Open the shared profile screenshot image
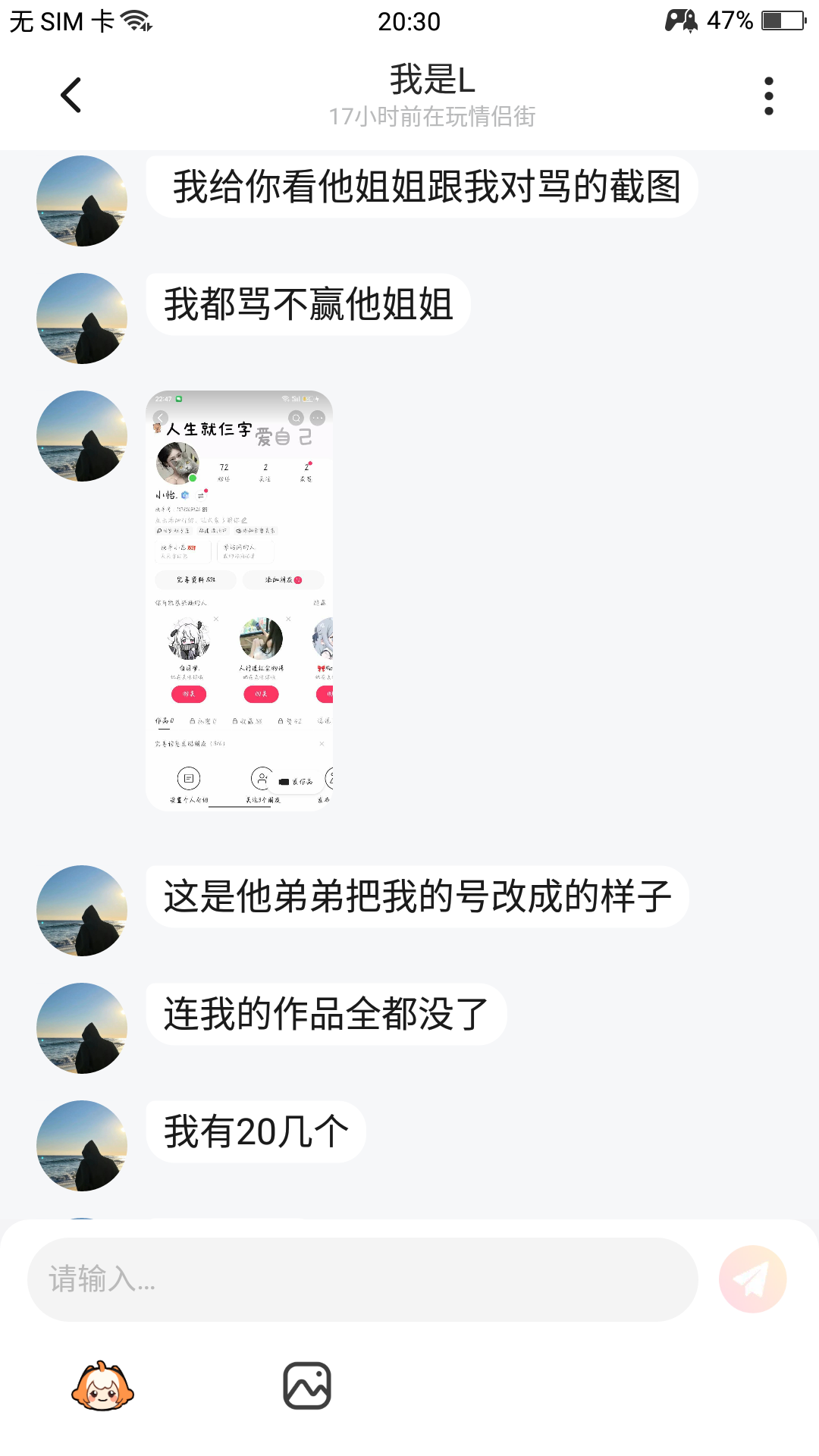 pyautogui.click(x=239, y=601)
